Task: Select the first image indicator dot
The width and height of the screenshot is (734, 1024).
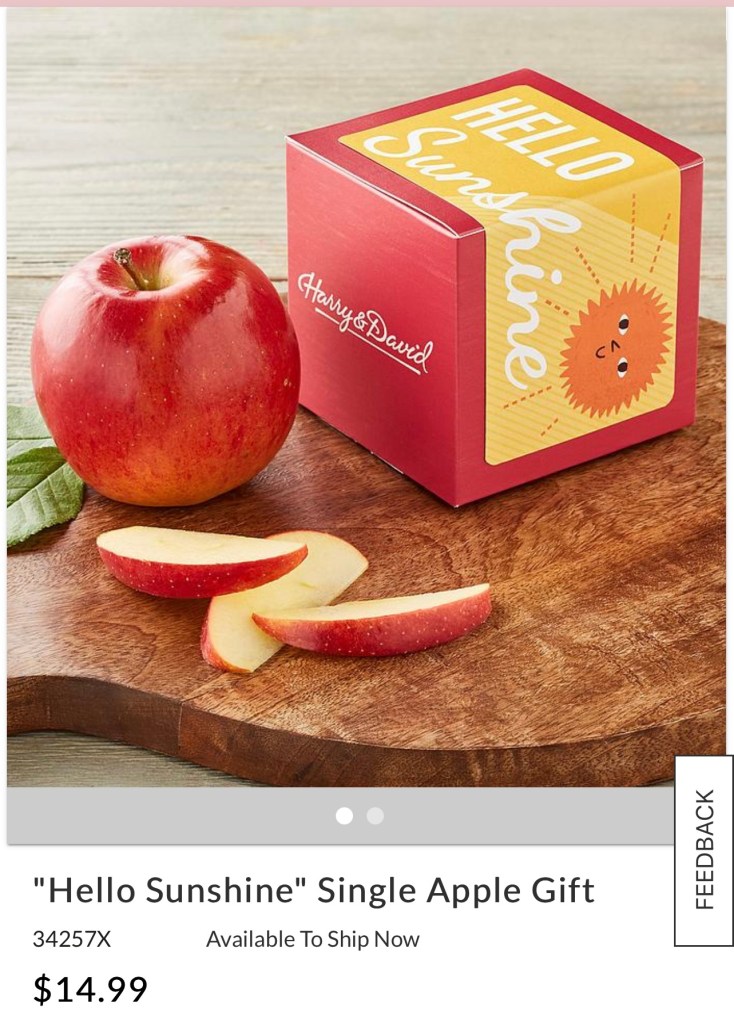Action: [344, 816]
